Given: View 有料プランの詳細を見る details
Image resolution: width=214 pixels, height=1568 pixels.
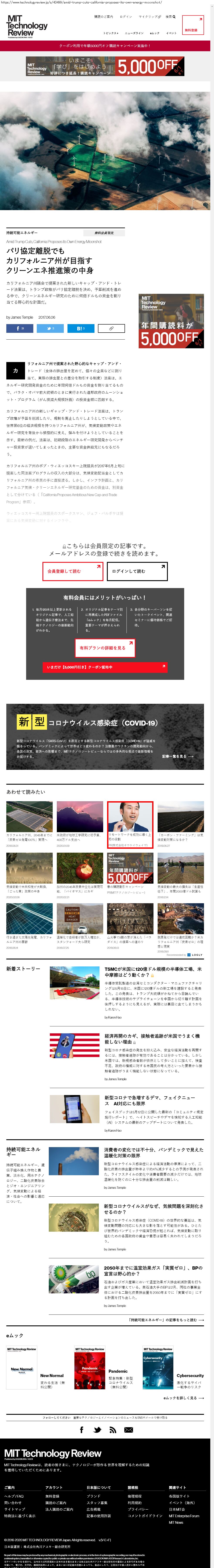Looking at the screenshot, I should point(104,648).
